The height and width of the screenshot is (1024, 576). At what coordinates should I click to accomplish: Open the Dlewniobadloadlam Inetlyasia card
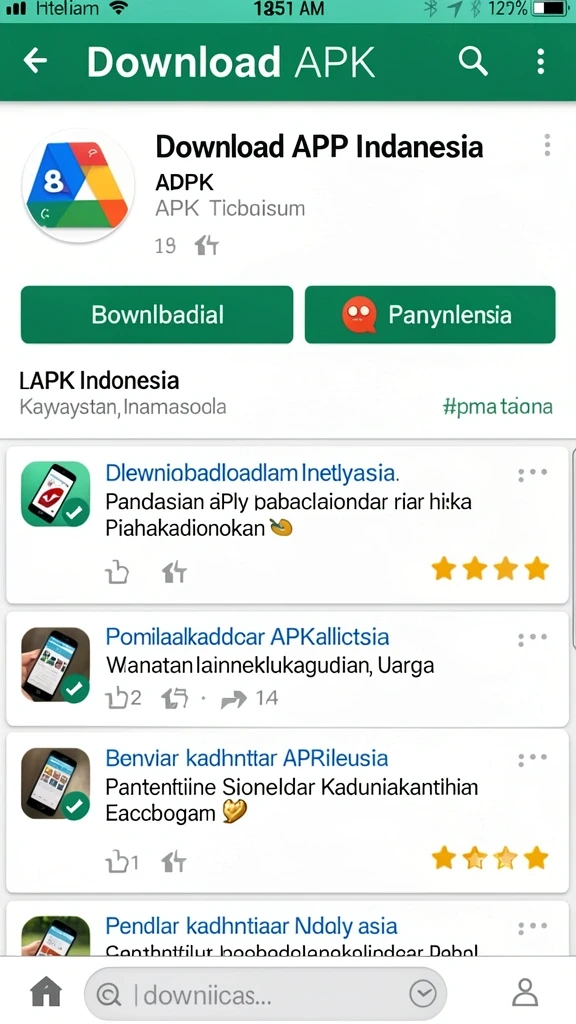click(287, 525)
